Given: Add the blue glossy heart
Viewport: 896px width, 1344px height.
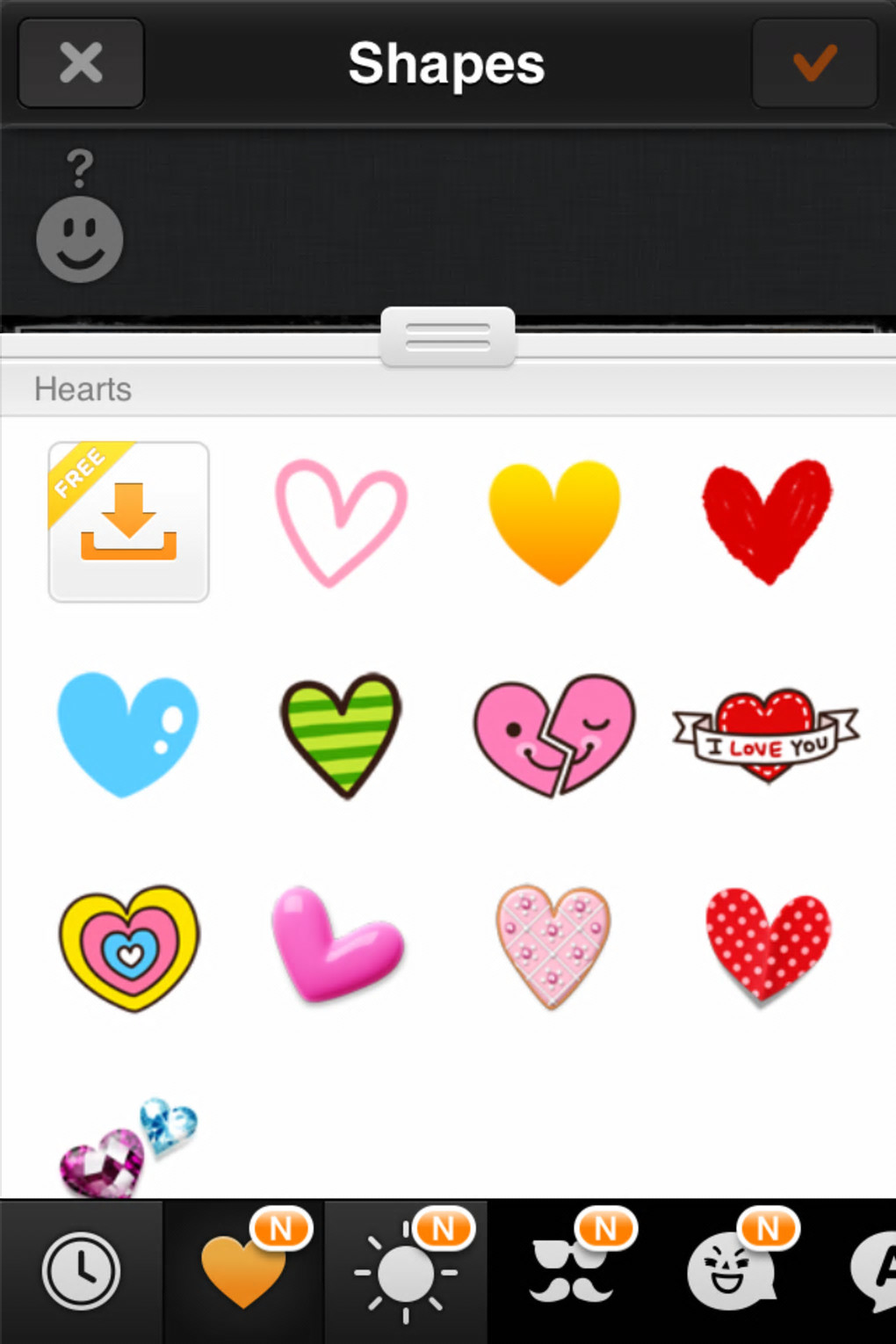Looking at the screenshot, I should [x=128, y=734].
